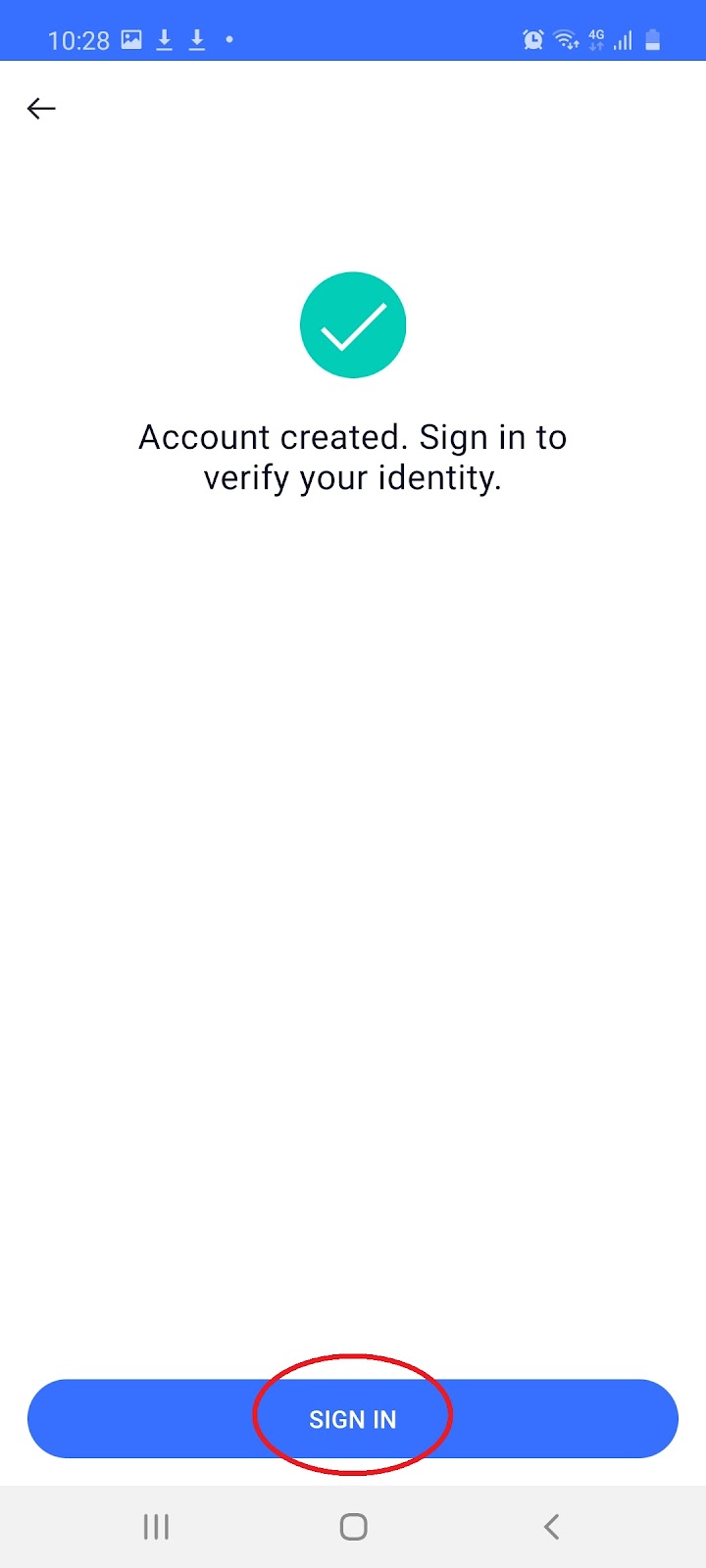This screenshot has width=706, height=1568.
Task: Go back using the top-left arrow
Action: pos(41,109)
